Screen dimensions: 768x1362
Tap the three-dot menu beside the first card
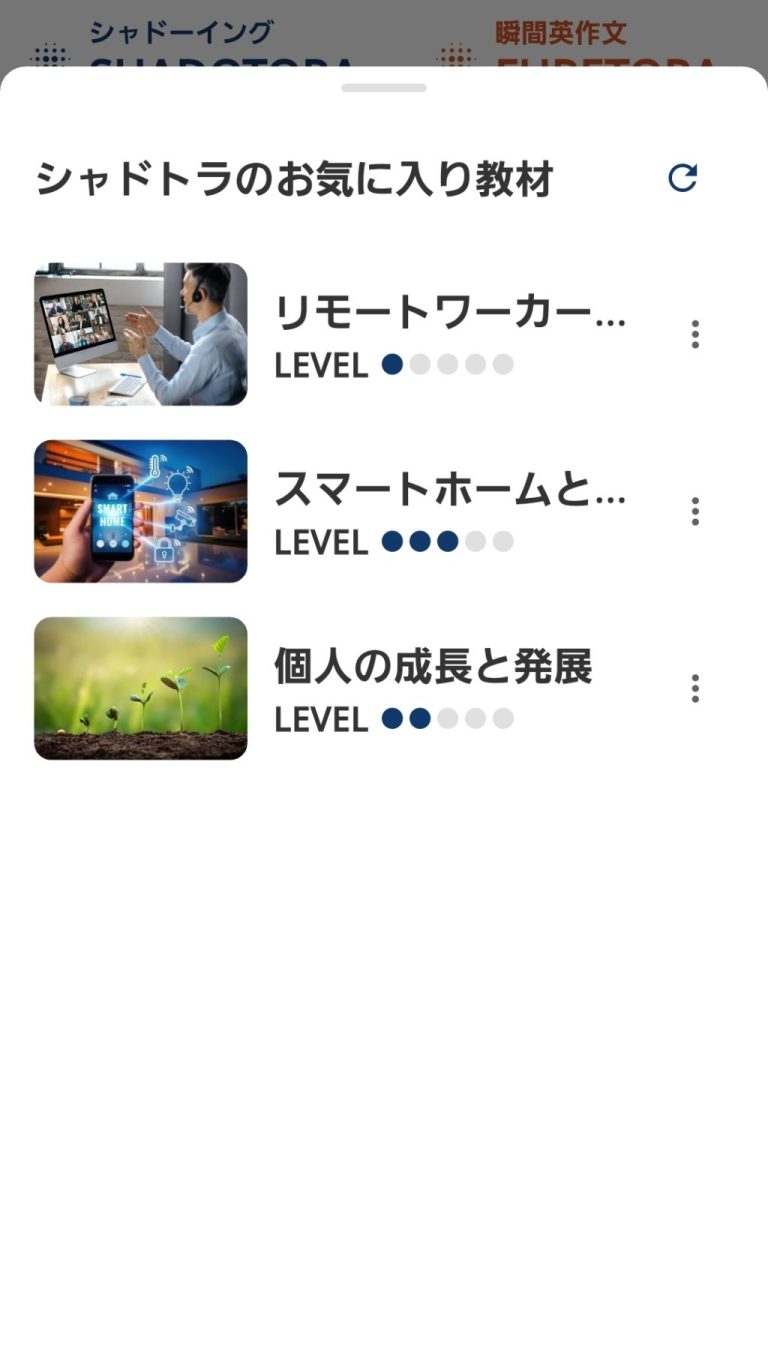694,334
